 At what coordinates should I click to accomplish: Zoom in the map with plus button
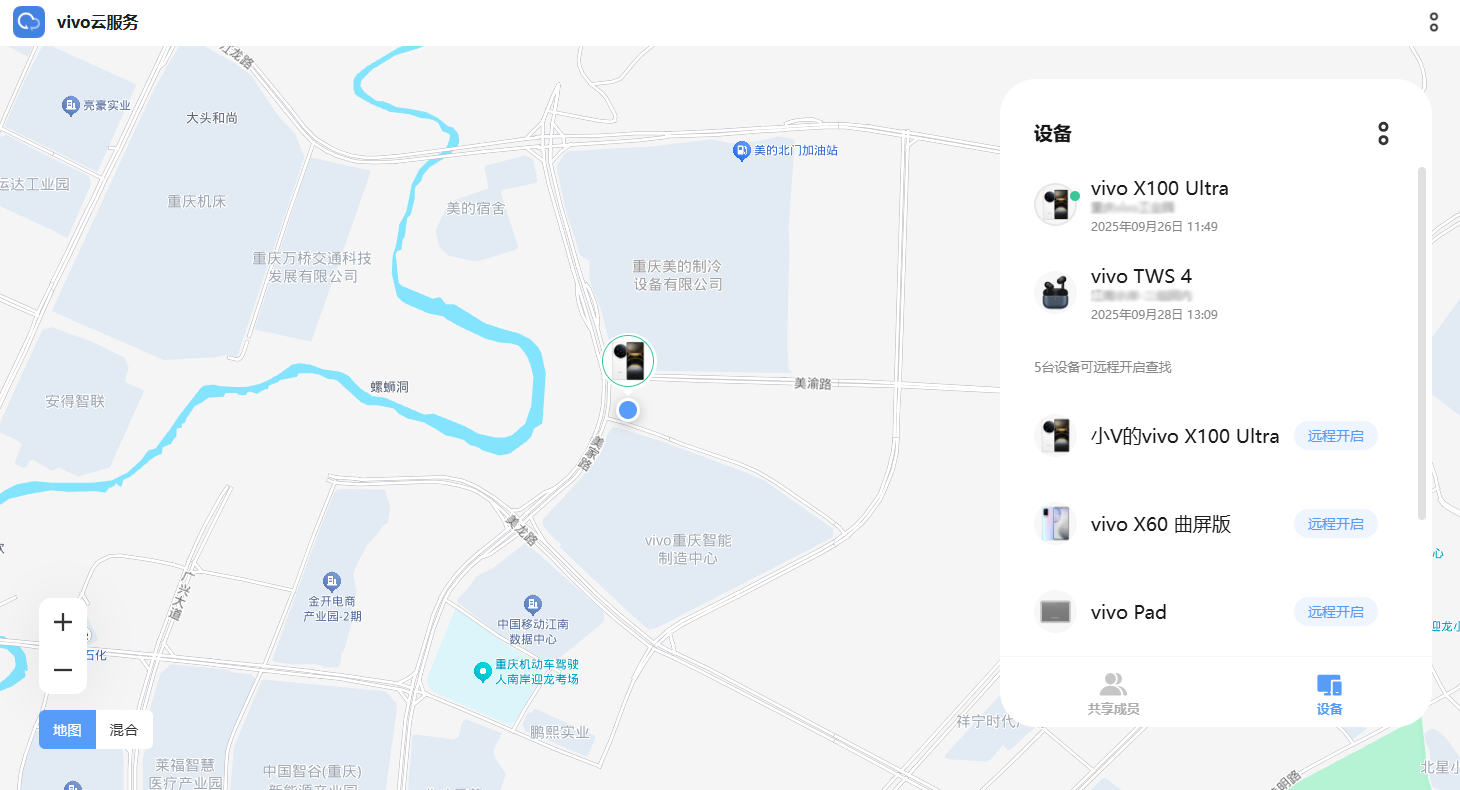point(63,622)
